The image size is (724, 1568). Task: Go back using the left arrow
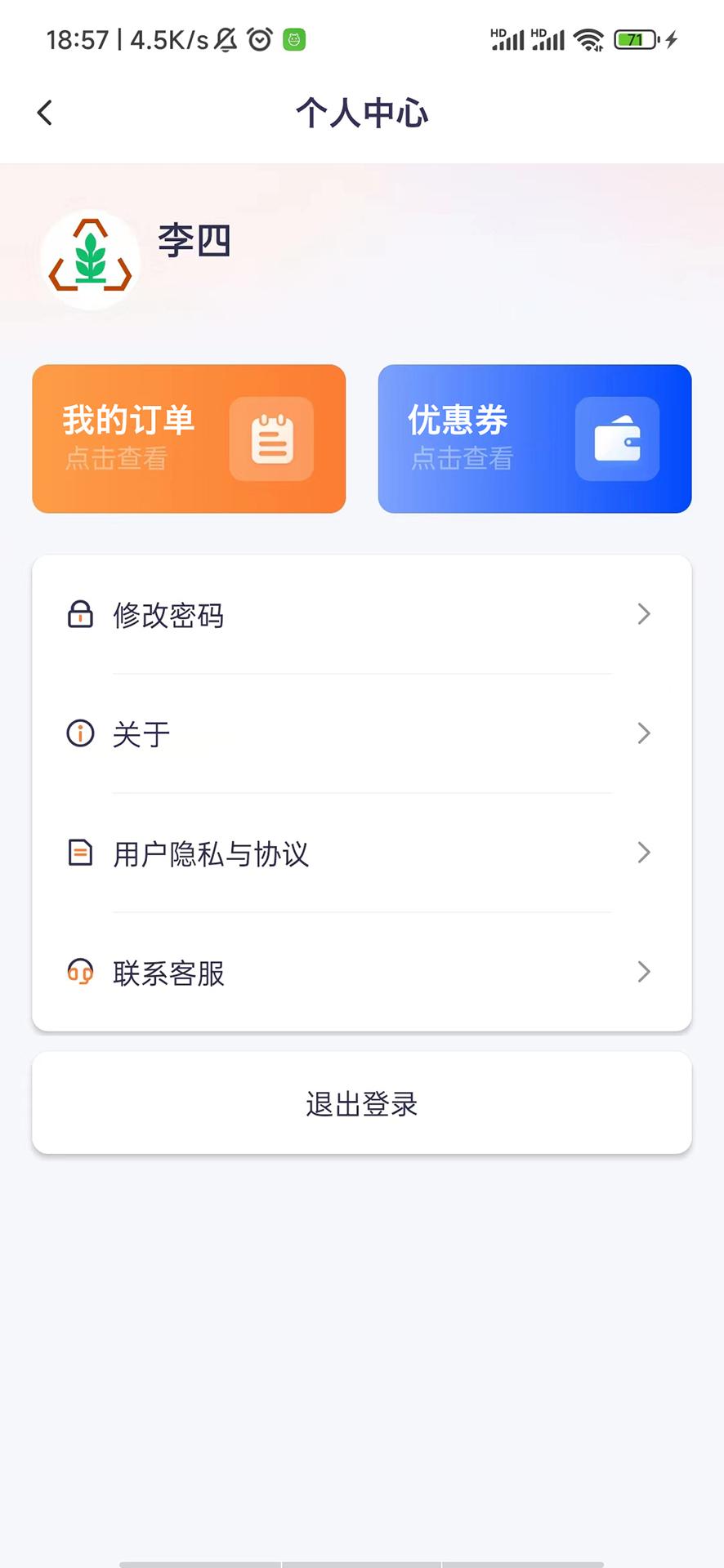pos(45,112)
